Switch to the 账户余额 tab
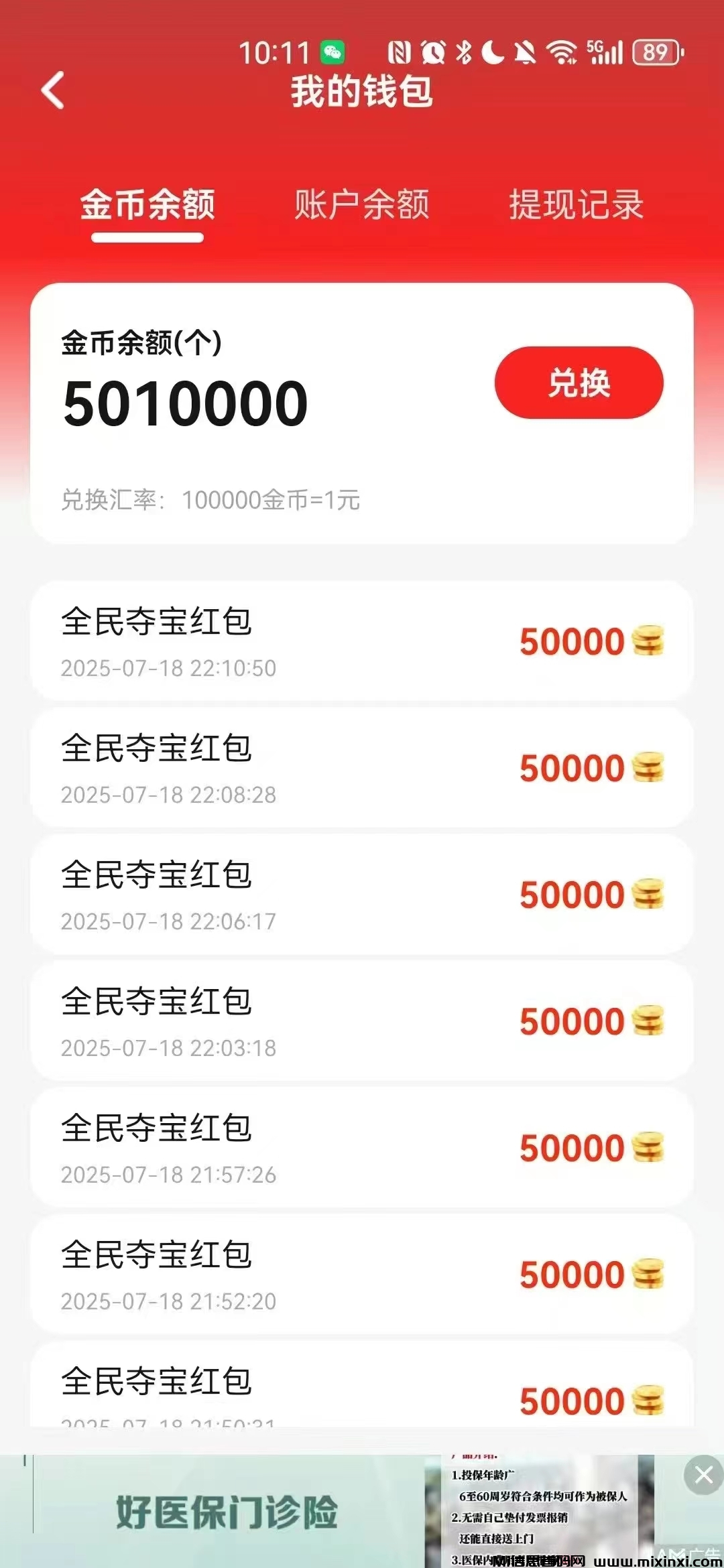 [x=362, y=204]
